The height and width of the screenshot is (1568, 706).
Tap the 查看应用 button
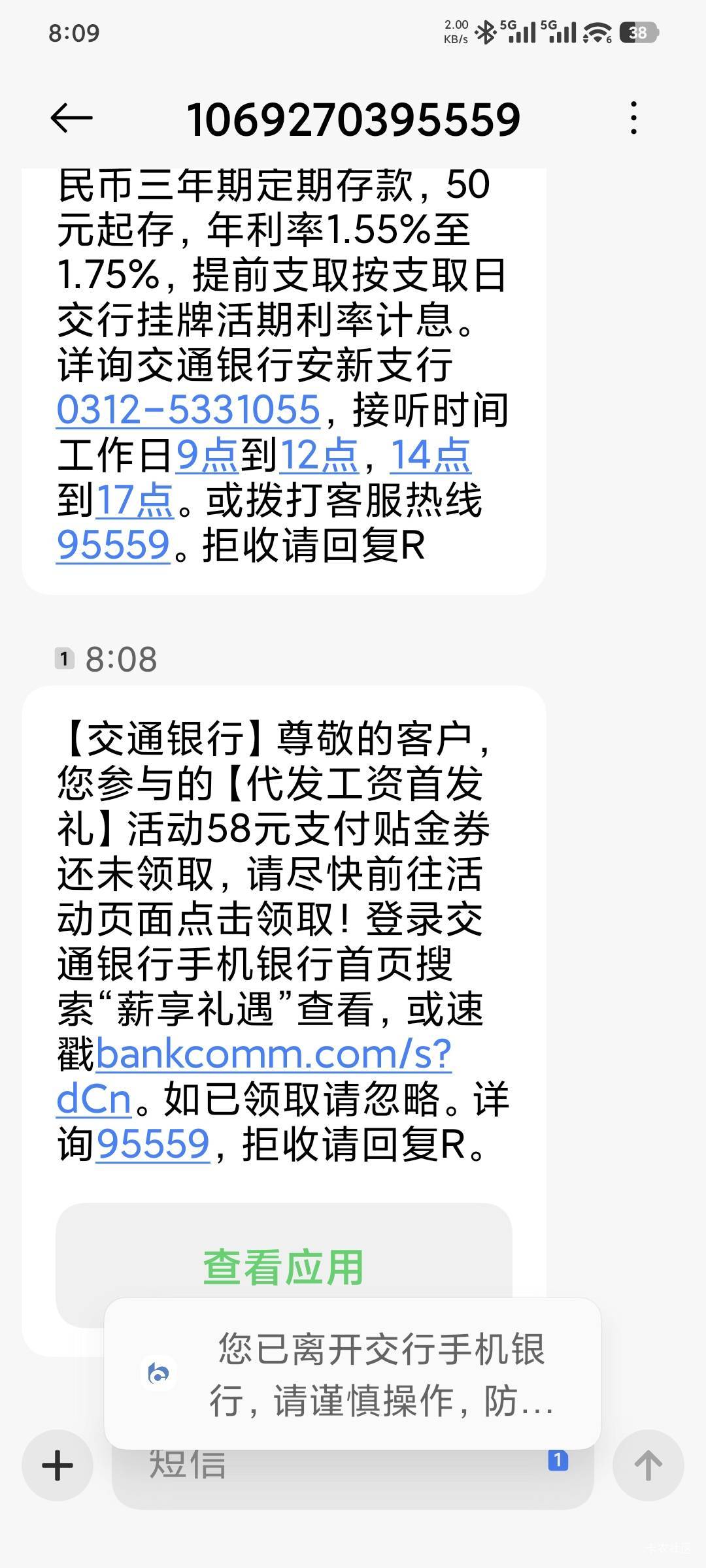click(x=283, y=1266)
